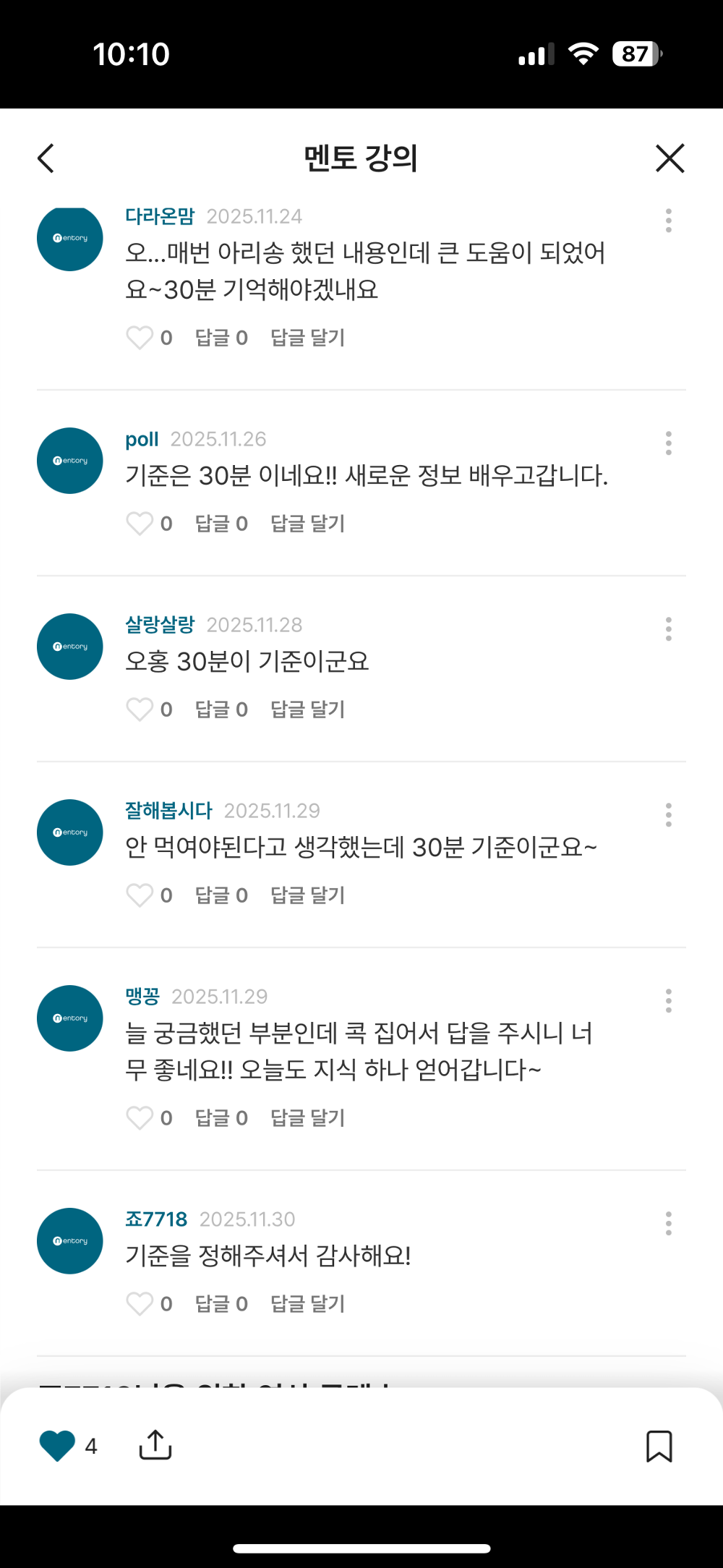Tap the share icon at the bottom
The width and height of the screenshot is (723, 1568).
point(155,1447)
